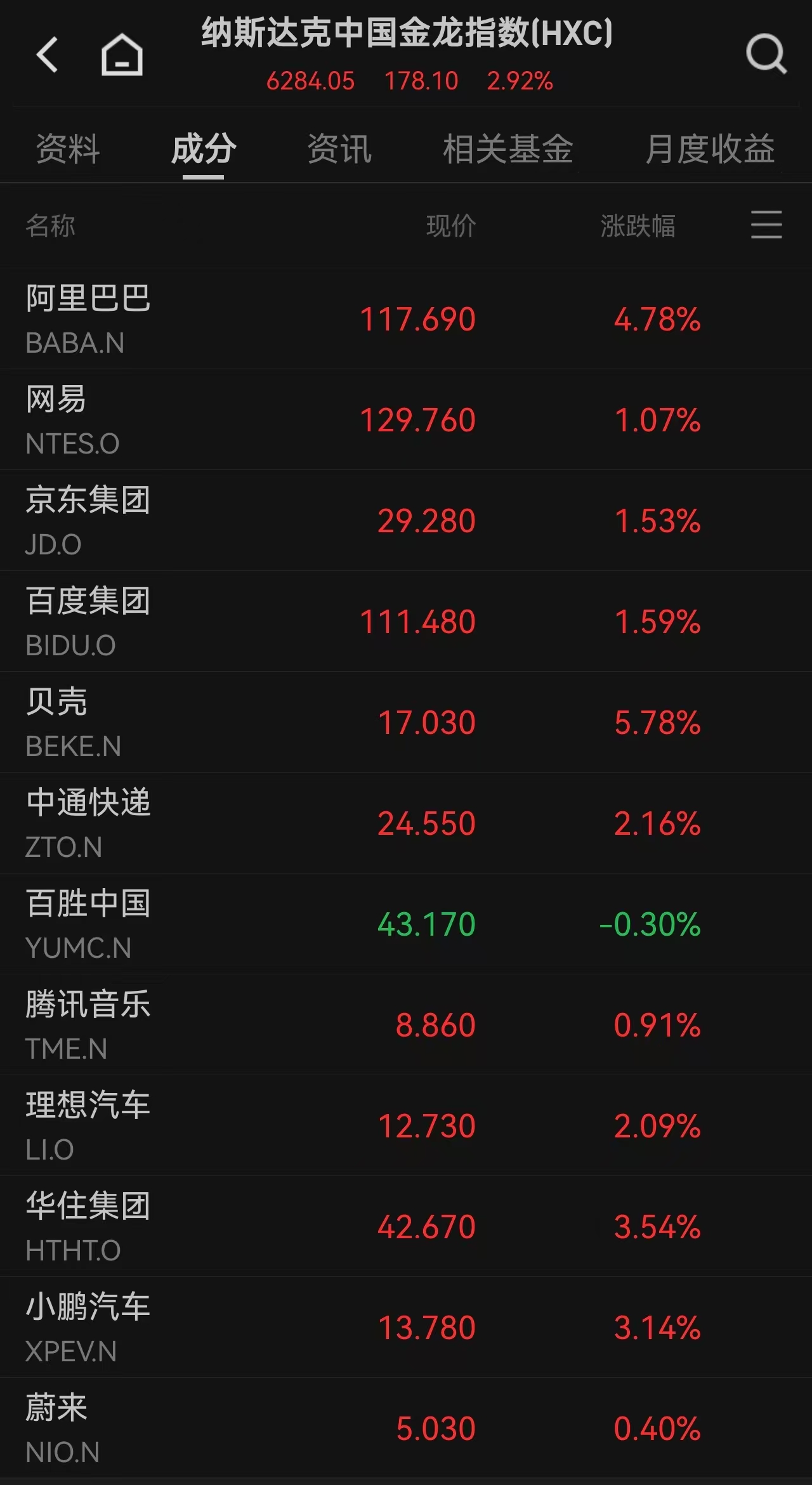Open 蔚来 NIO.N stock details

click(x=406, y=1428)
